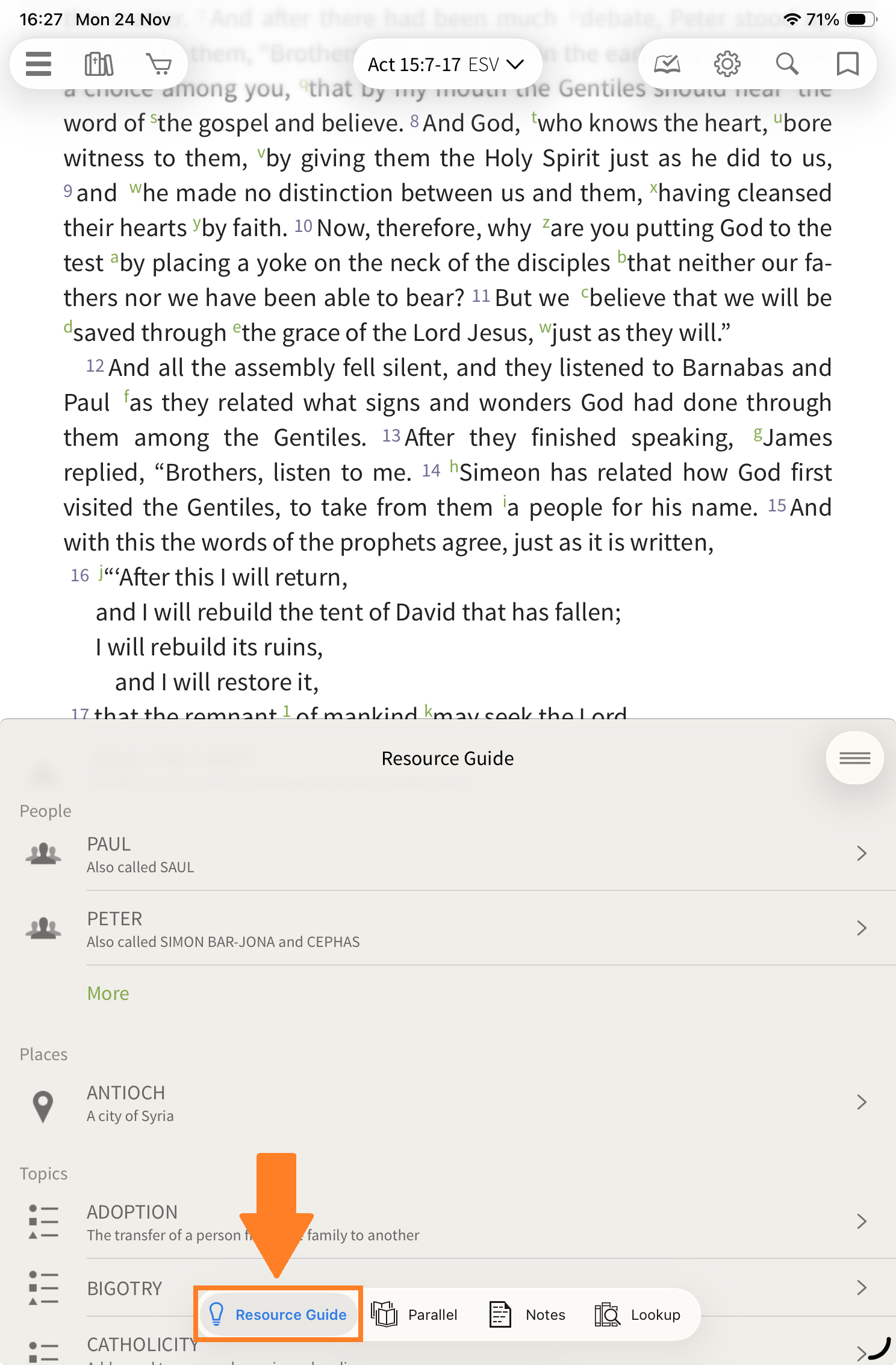This screenshot has width=896, height=1365.
Task: Select the Resource Guide tab
Action: point(278,1314)
